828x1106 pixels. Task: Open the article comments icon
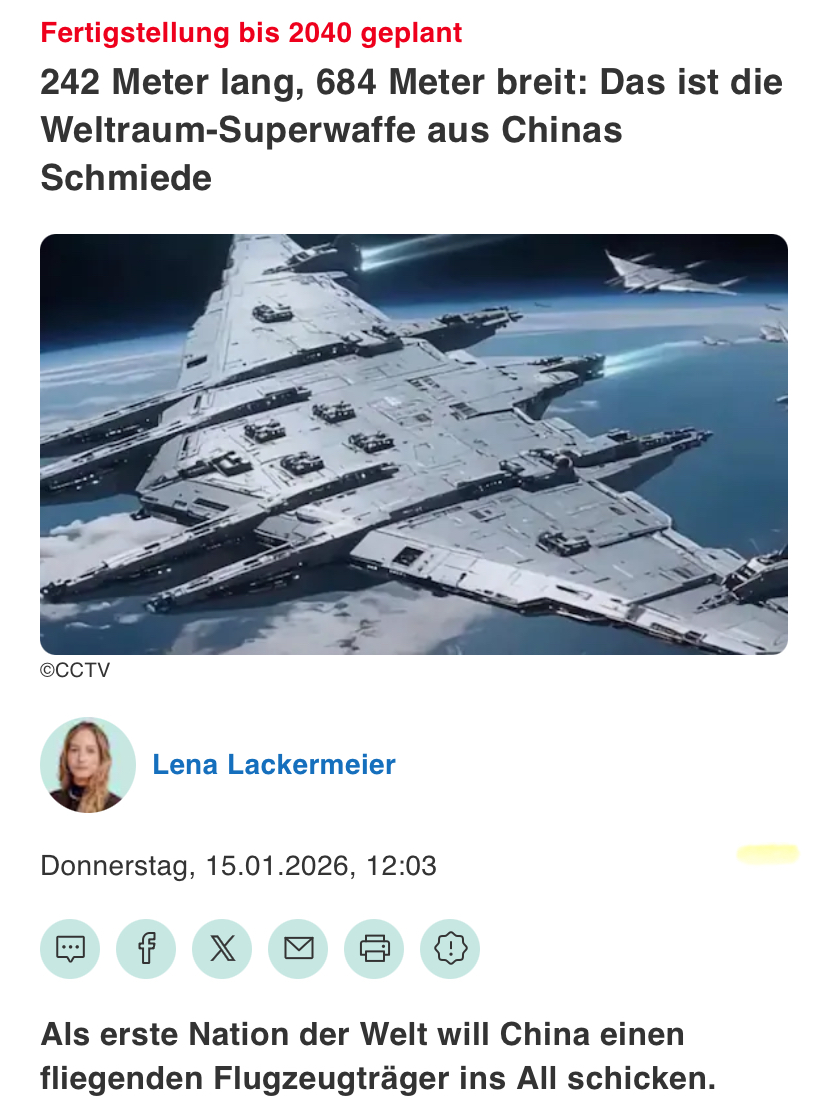point(70,948)
